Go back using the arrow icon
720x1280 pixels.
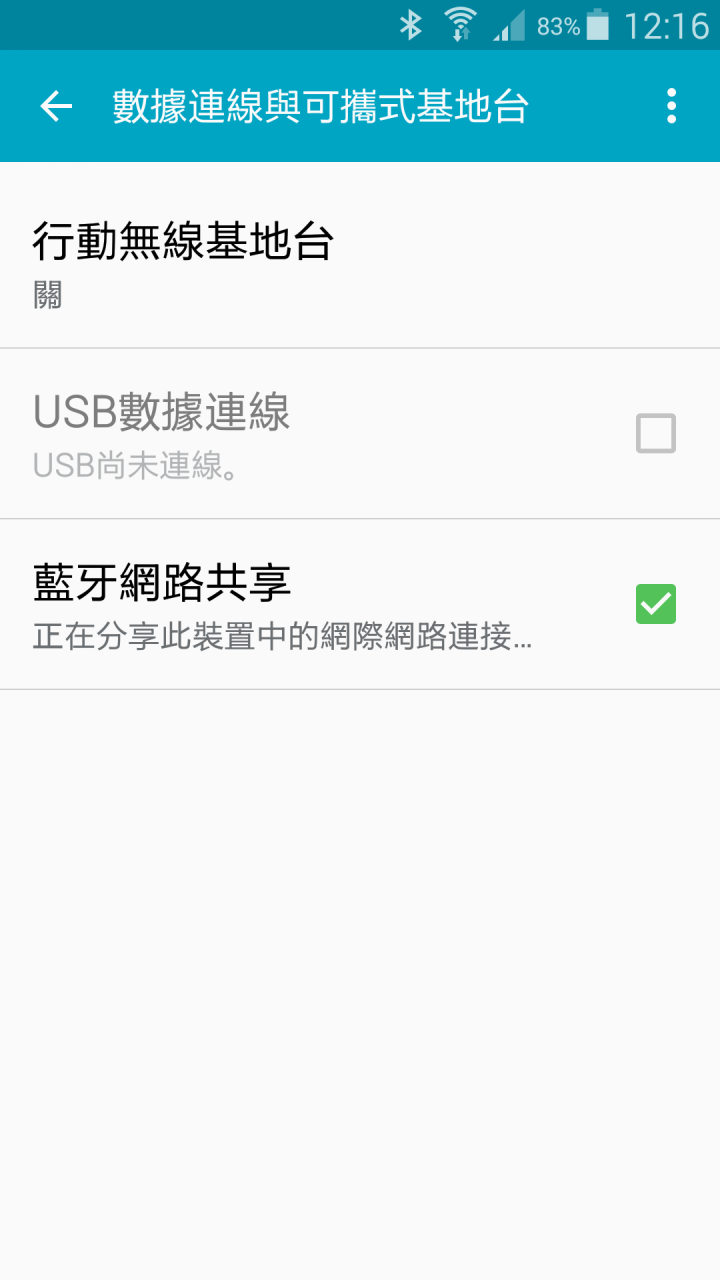coord(56,106)
